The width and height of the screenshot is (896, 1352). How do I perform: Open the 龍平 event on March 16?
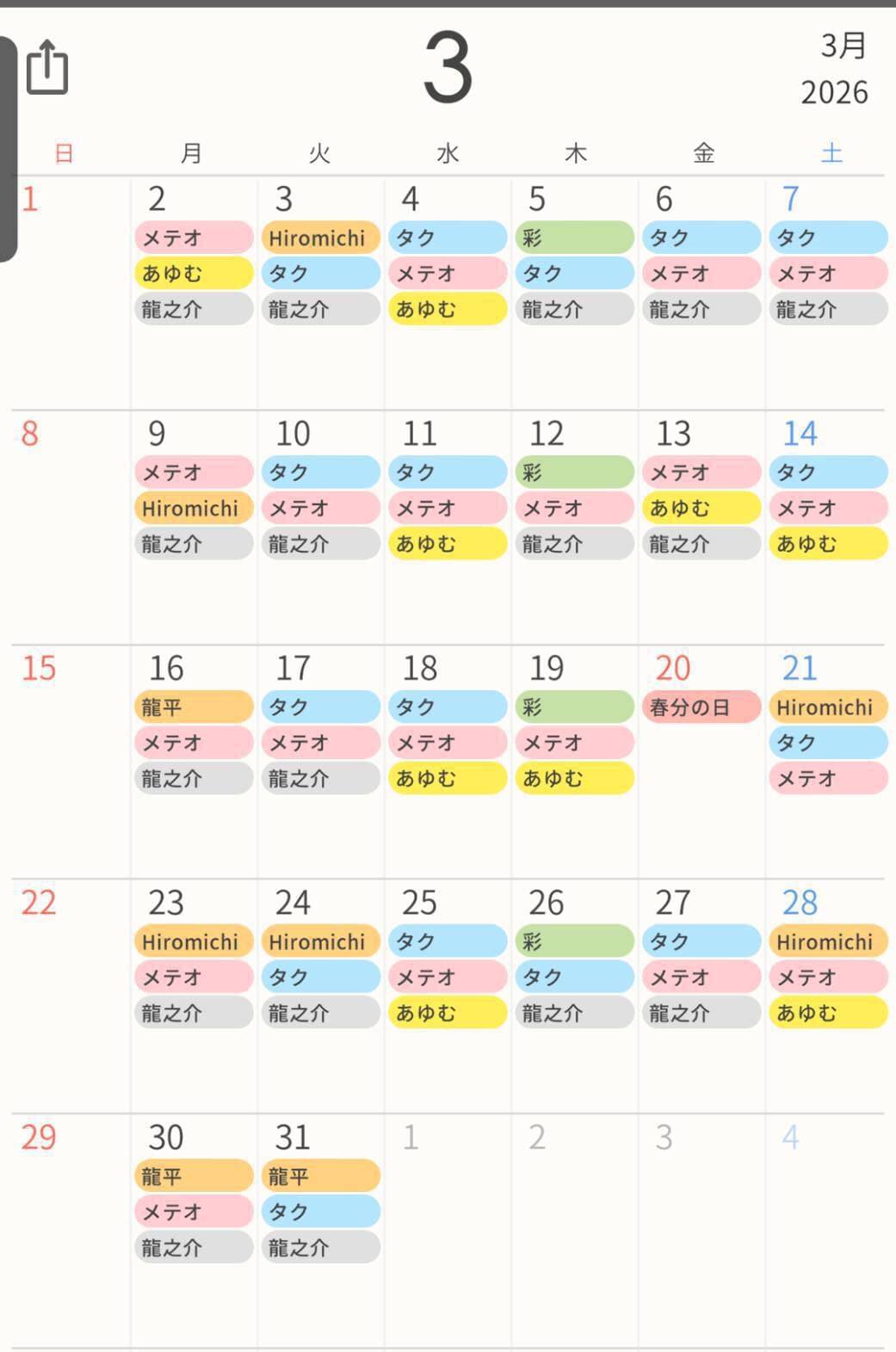pos(193,707)
